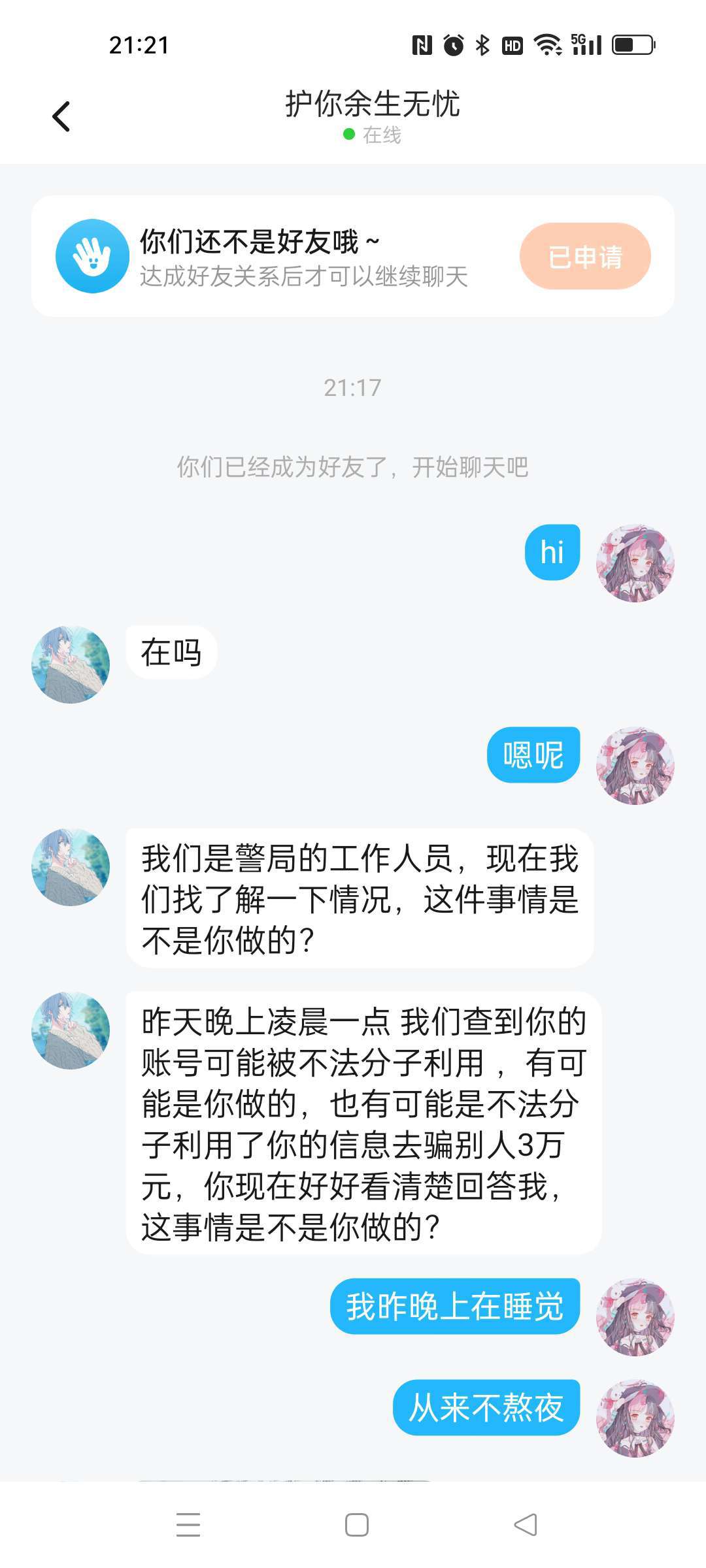Go back from the 护你余生无忧 chat
The width and height of the screenshot is (706, 1568).
pyautogui.click(x=61, y=117)
